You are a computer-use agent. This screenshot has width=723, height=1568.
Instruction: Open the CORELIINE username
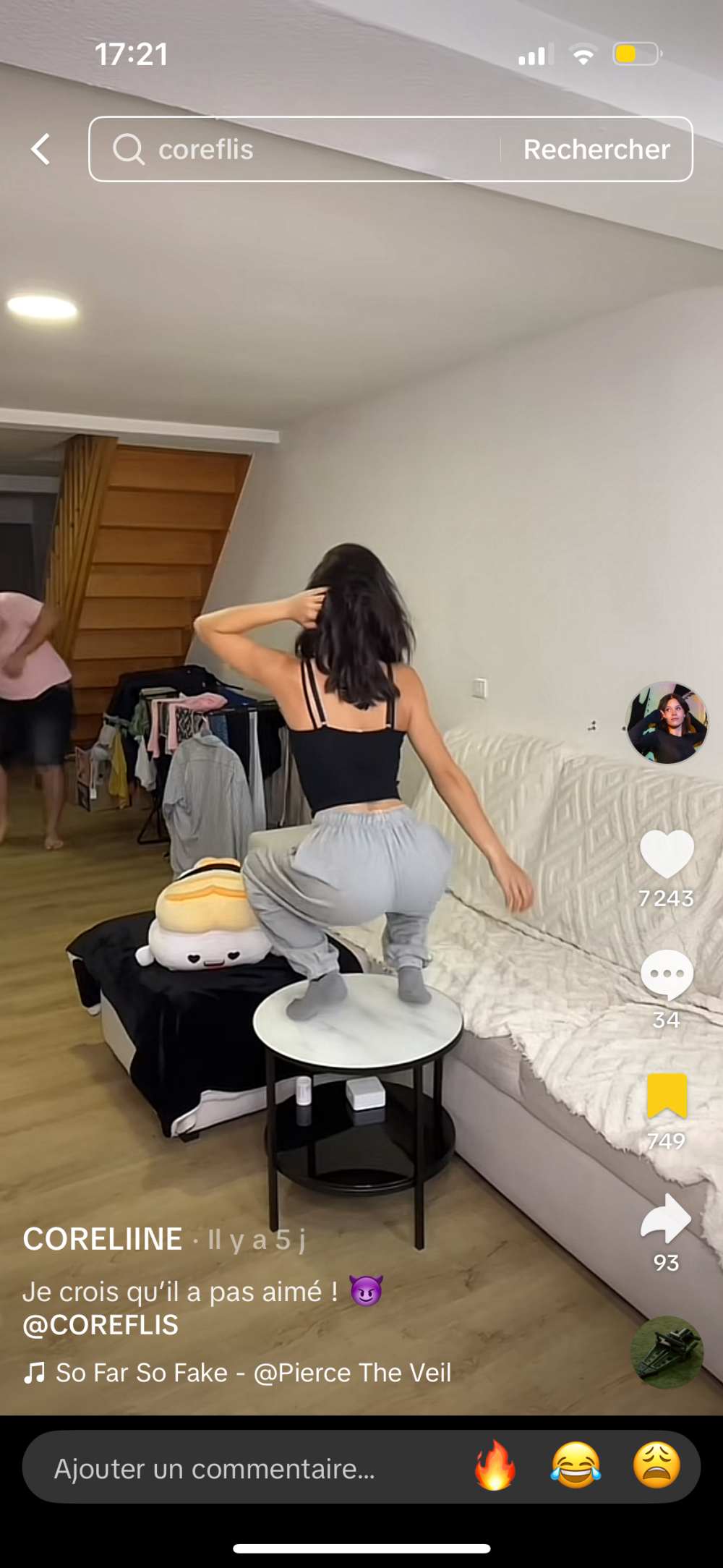pyautogui.click(x=103, y=1239)
